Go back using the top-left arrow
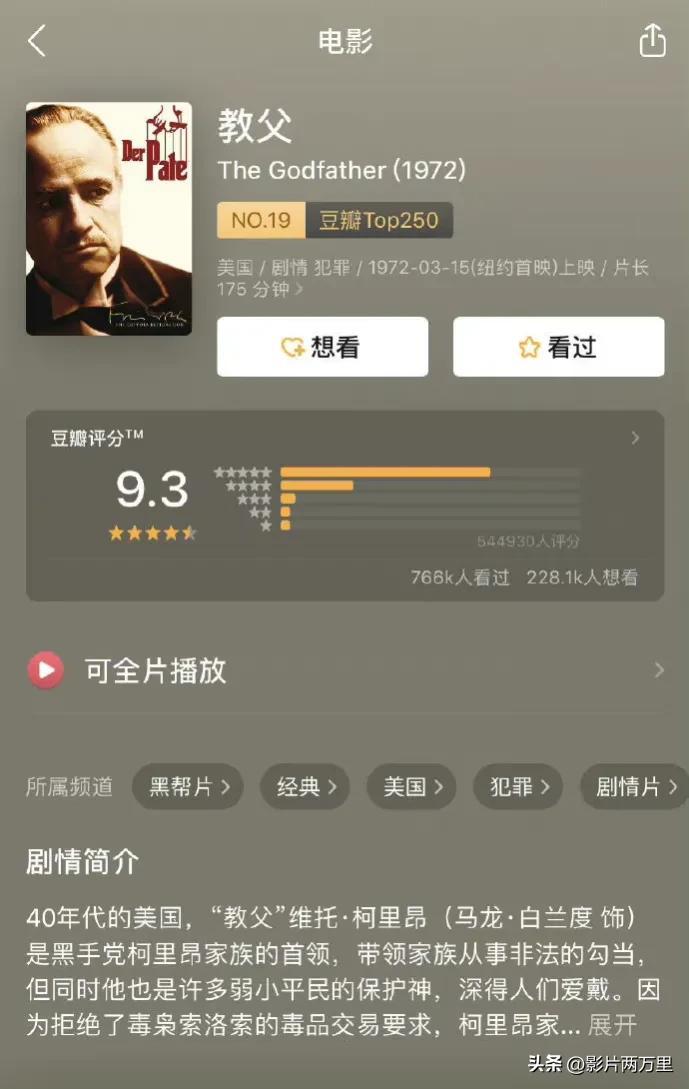Image resolution: width=689 pixels, height=1089 pixels. point(37,41)
